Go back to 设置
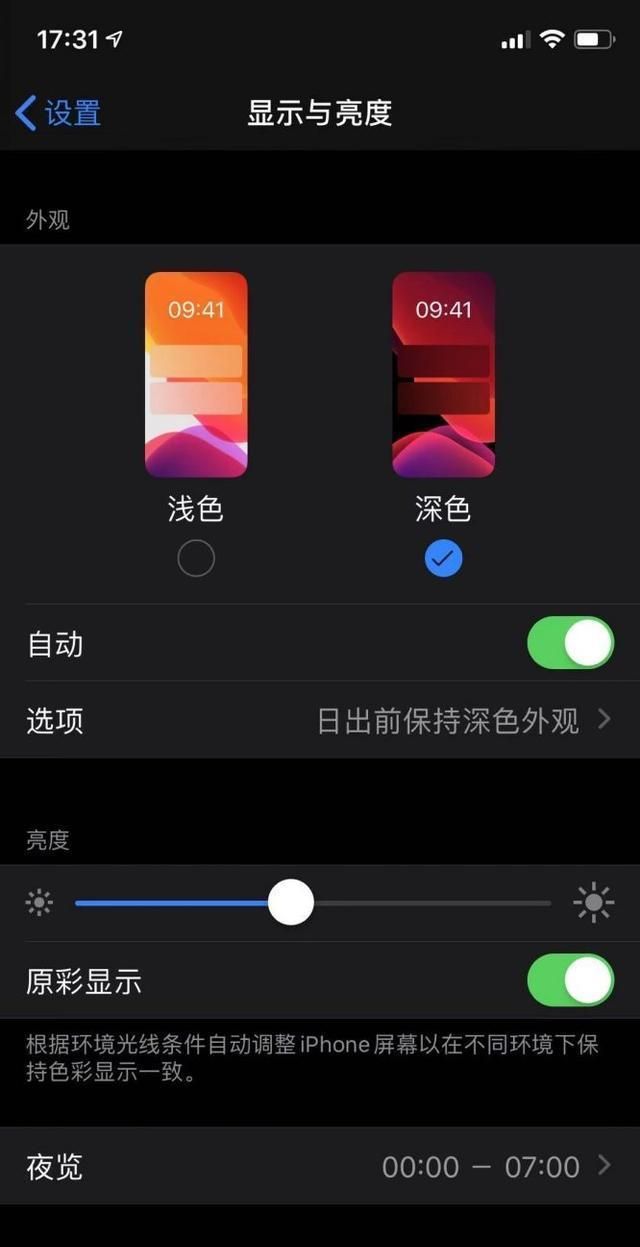This screenshot has height=1247, width=640. point(58,113)
